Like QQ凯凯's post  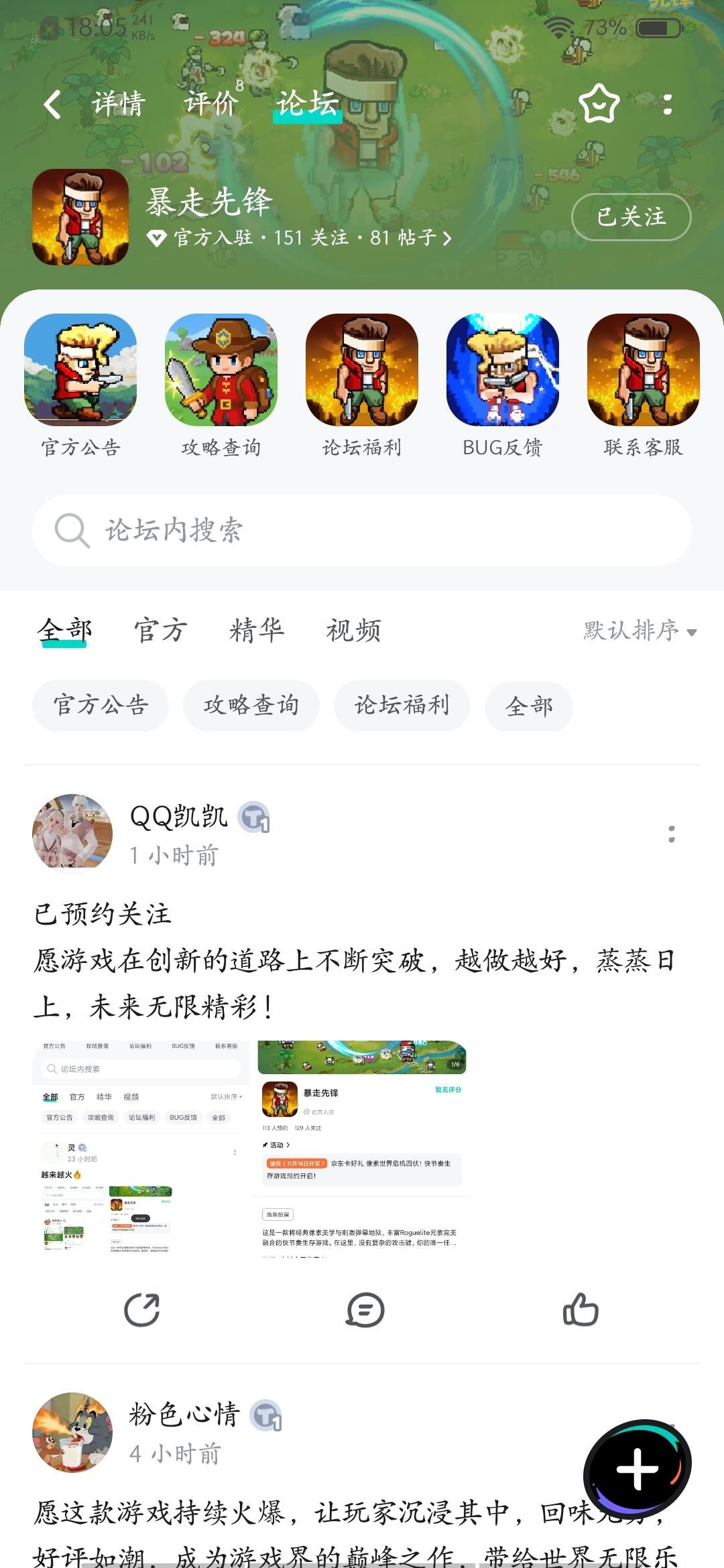point(583,1311)
